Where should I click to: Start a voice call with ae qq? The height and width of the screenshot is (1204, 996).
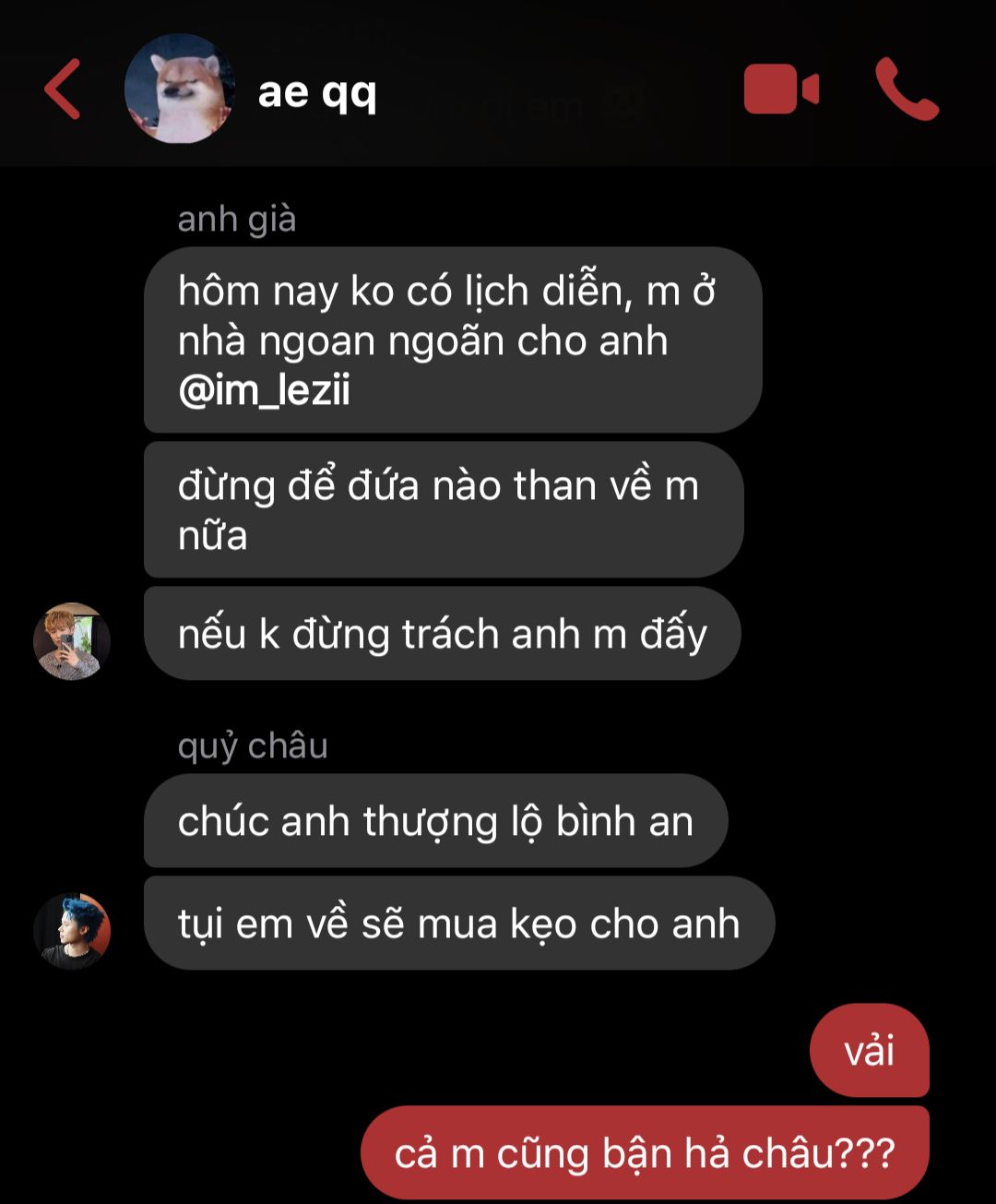coord(906,89)
